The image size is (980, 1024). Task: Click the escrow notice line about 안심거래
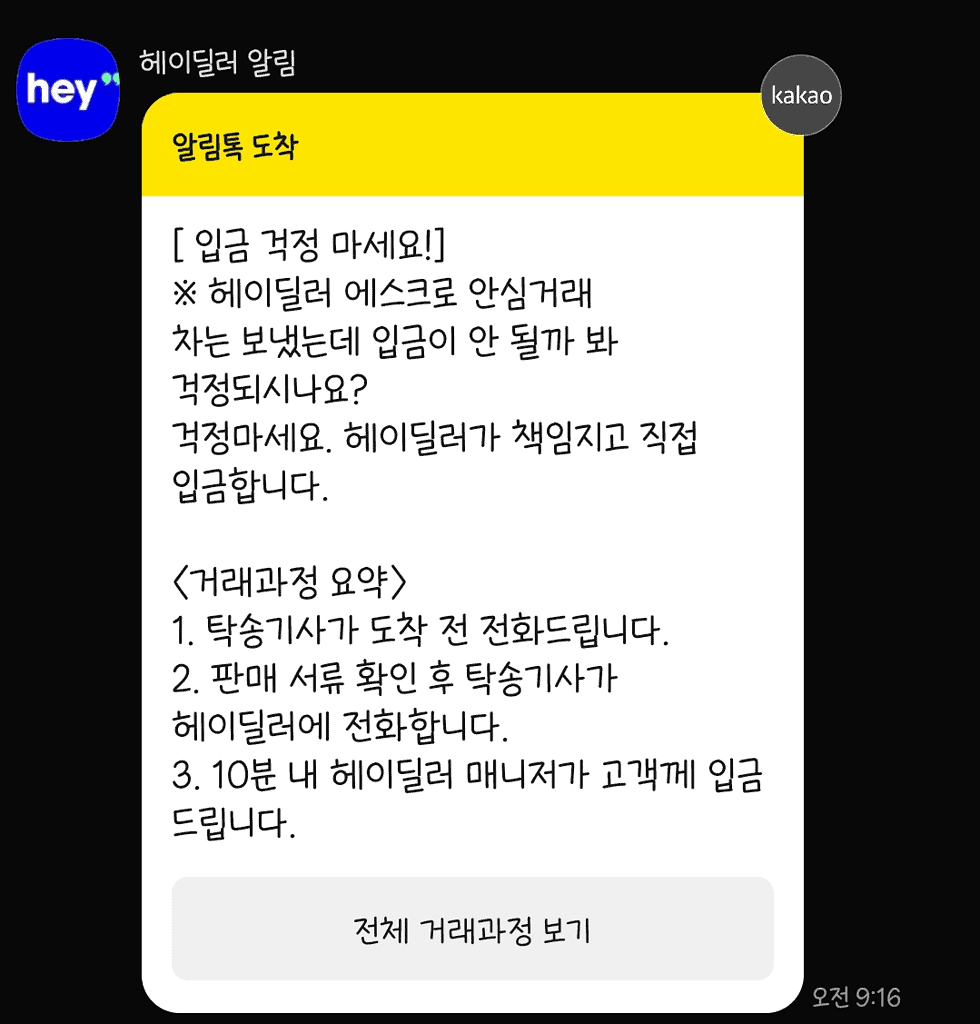(x=380, y=290)
